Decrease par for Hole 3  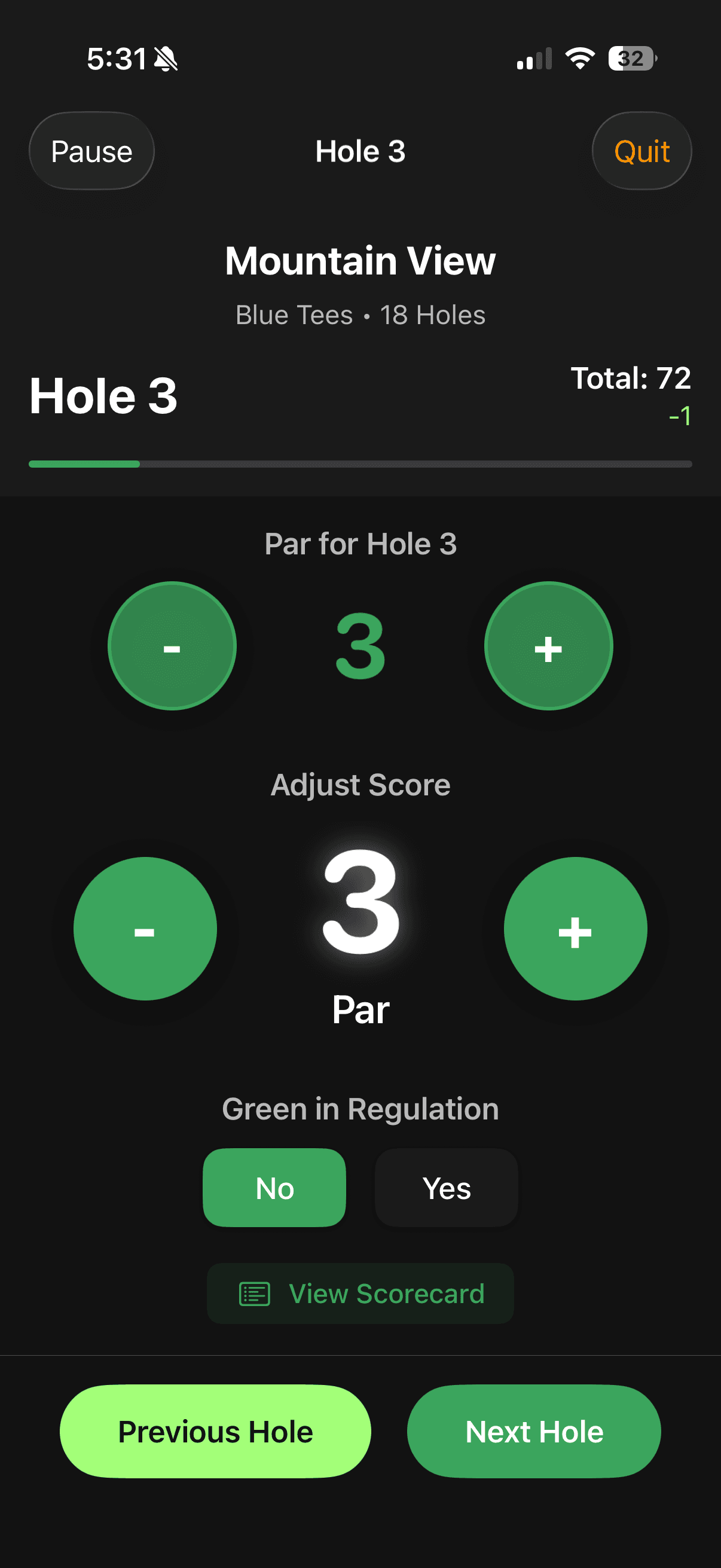tap(172, 646)
